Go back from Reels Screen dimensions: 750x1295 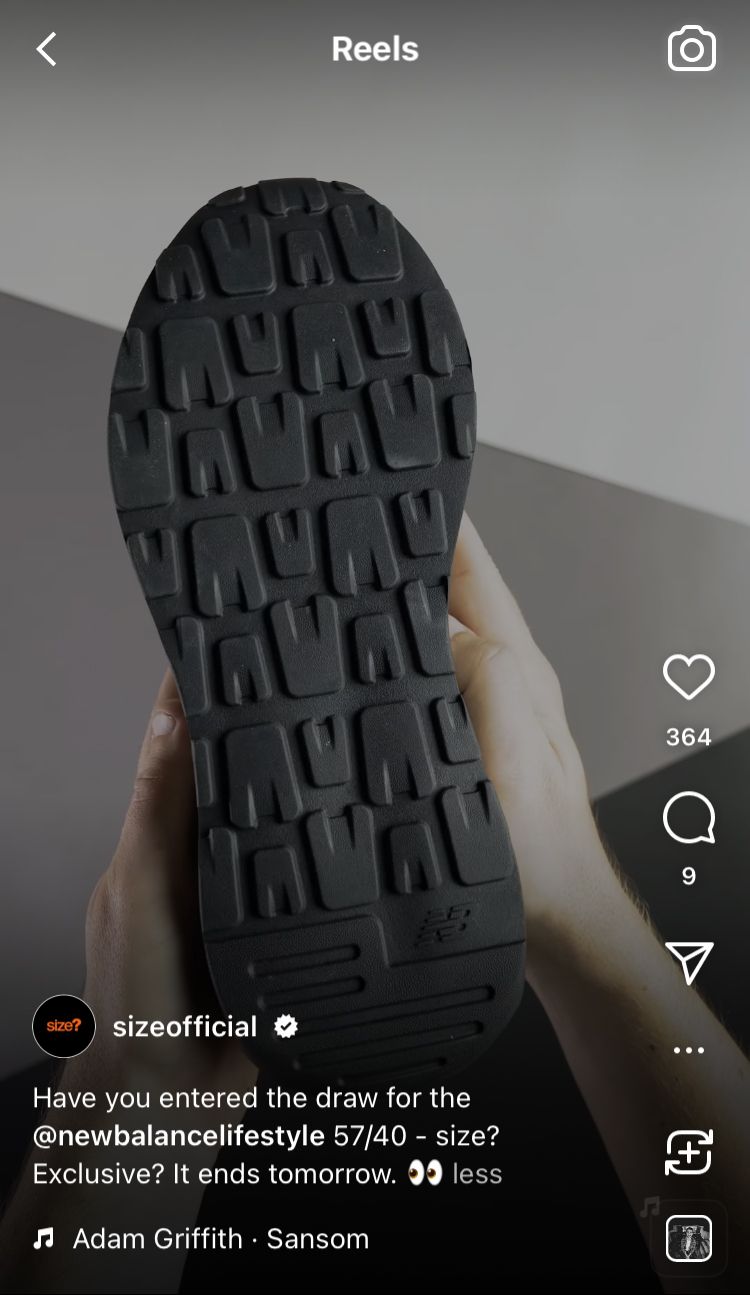[46, 49]
